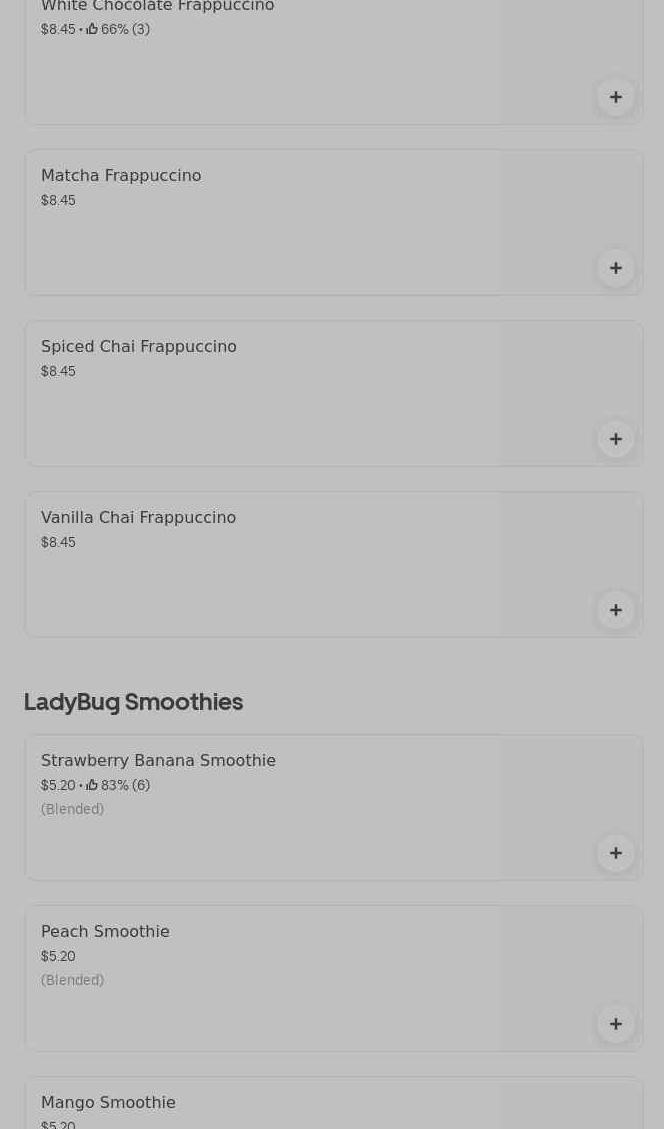This screenshot has height=1129, width=664.
Task: Select the Mango Smoothie item
Action: click(x=260, y=1104)
